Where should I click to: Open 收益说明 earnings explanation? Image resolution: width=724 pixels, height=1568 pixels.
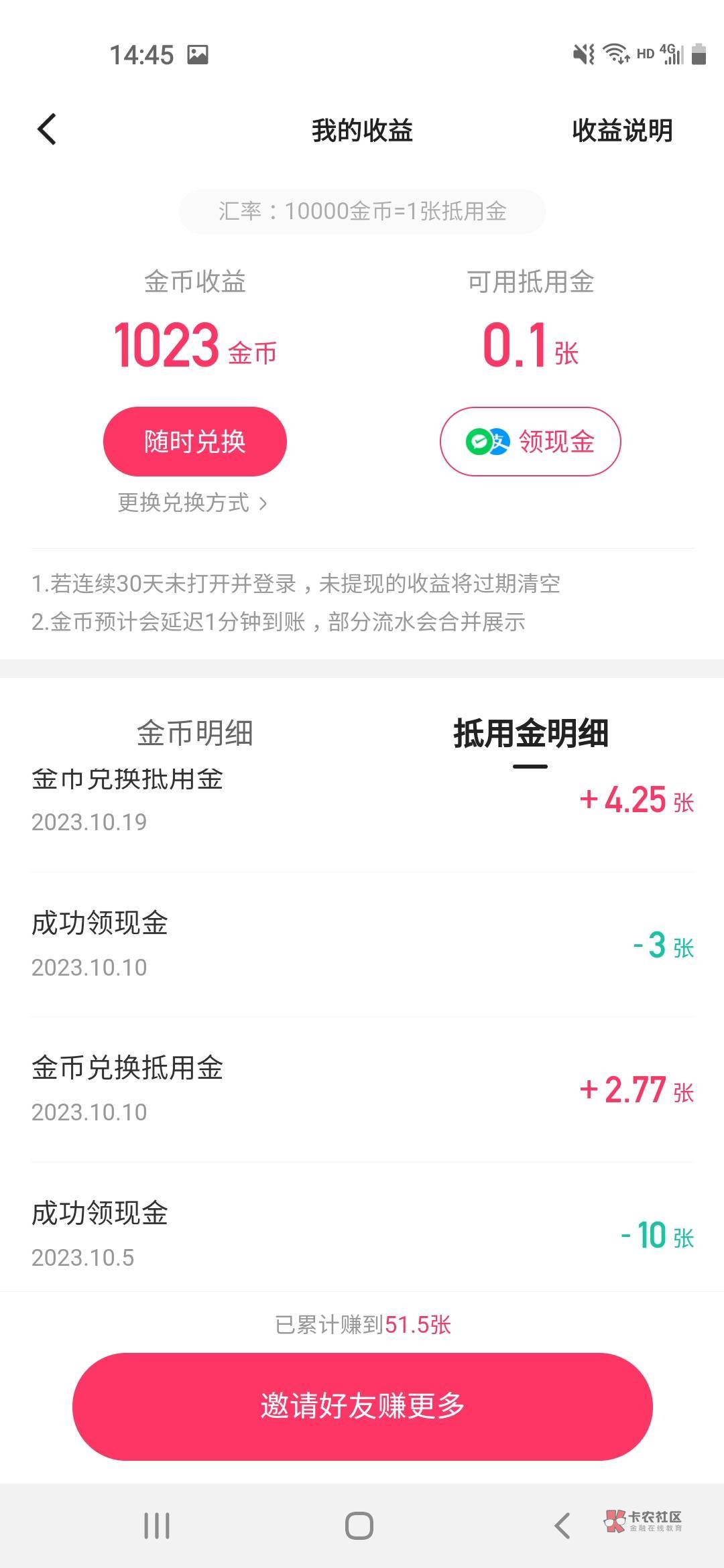(x=622, y=131)
